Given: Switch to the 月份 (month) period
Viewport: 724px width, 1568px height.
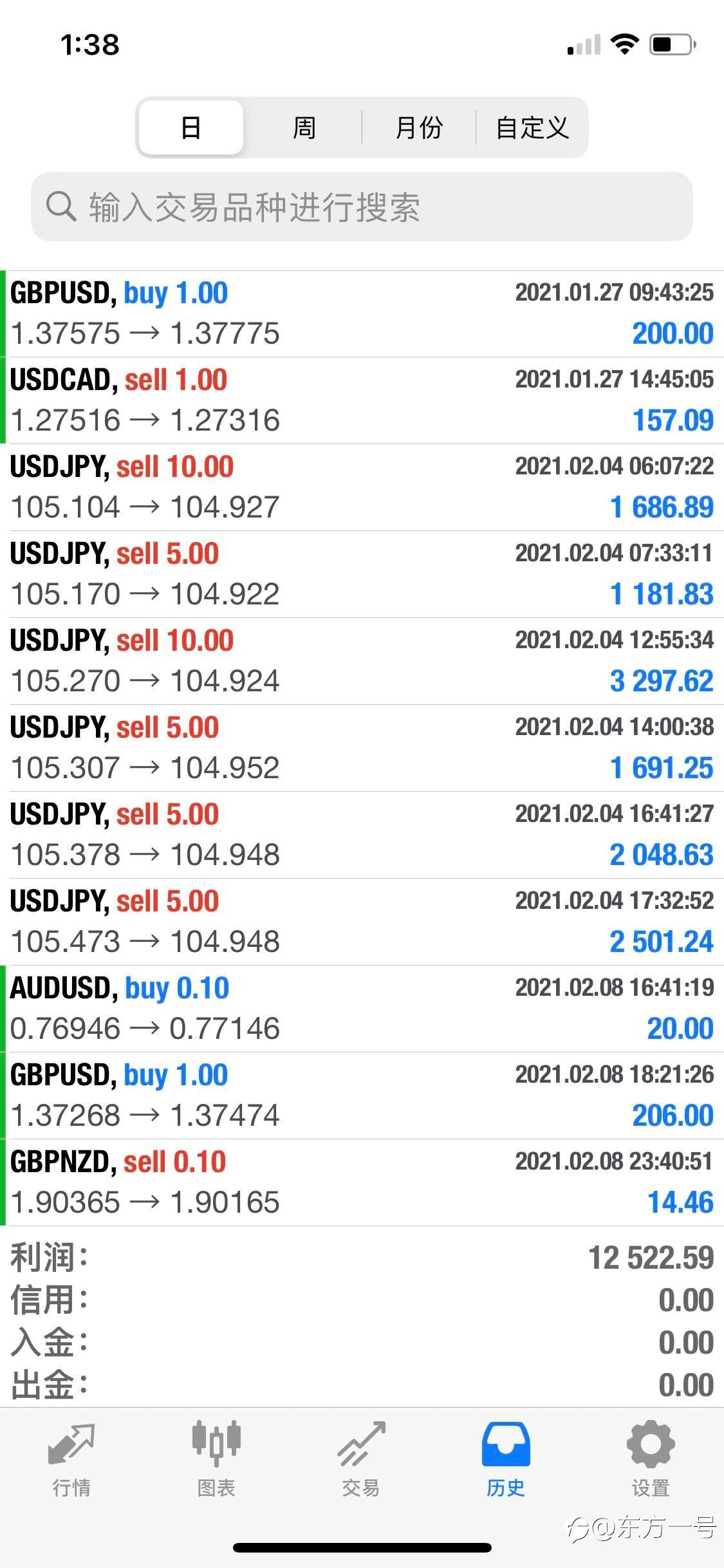Looking at the screenshot, I should (x=418, y=127).
